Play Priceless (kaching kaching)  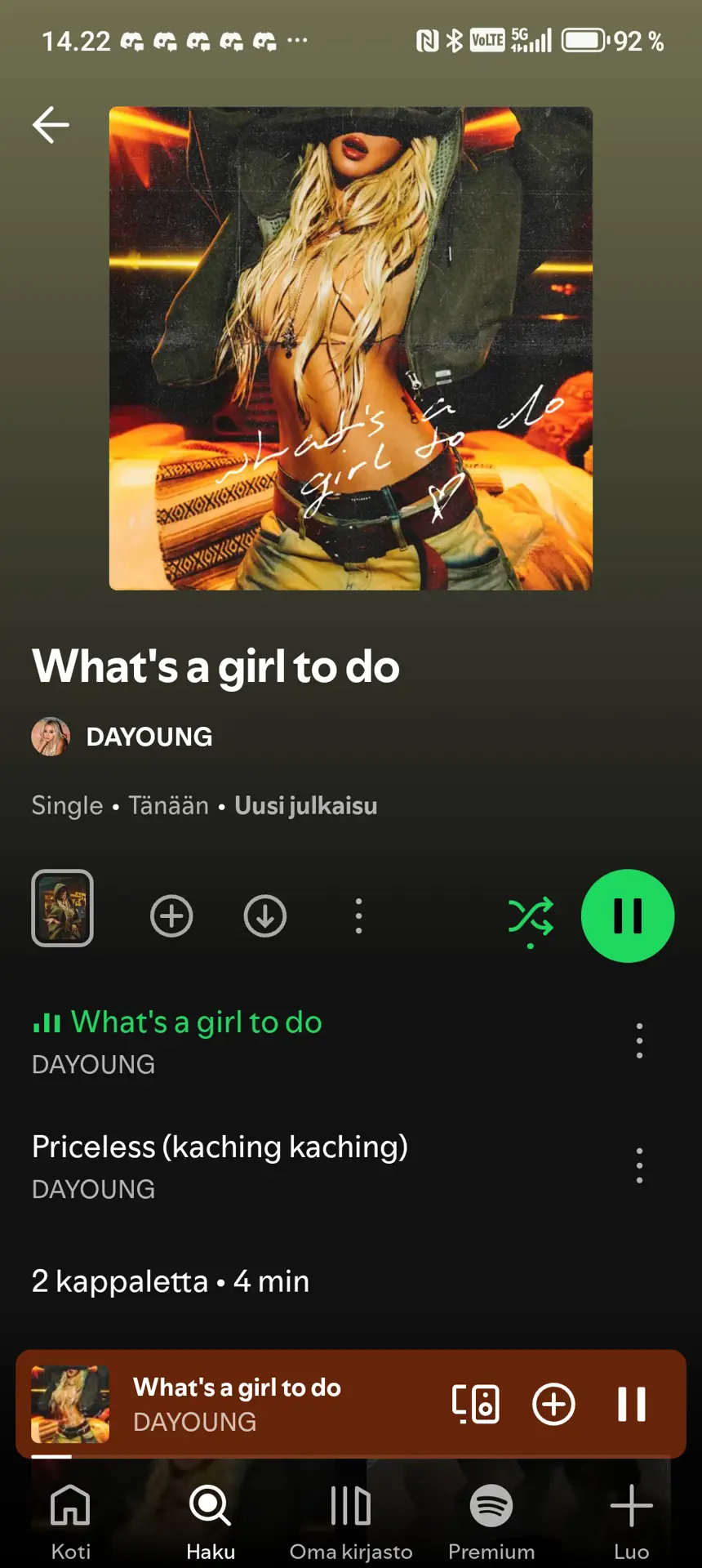[220, 1165]
